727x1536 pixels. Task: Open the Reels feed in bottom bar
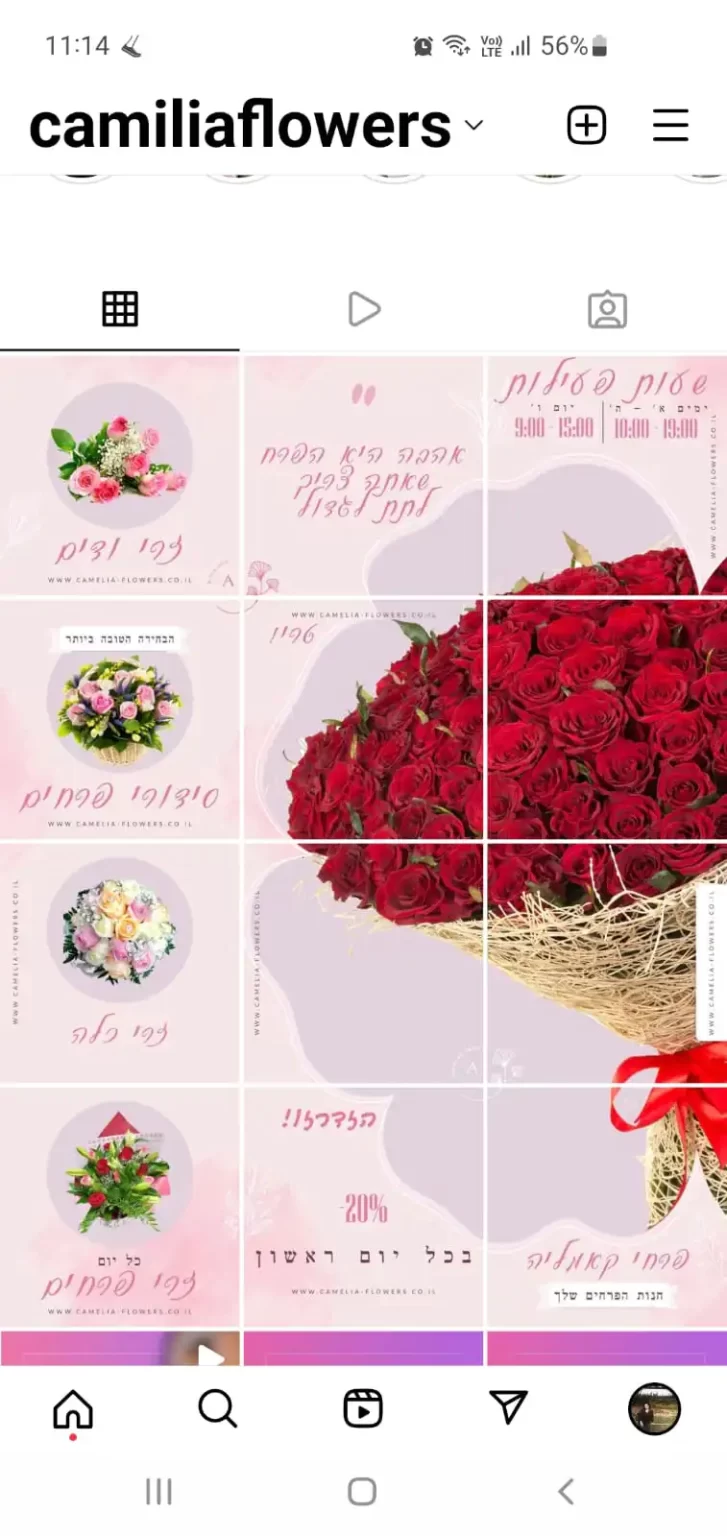(362, 1409)
